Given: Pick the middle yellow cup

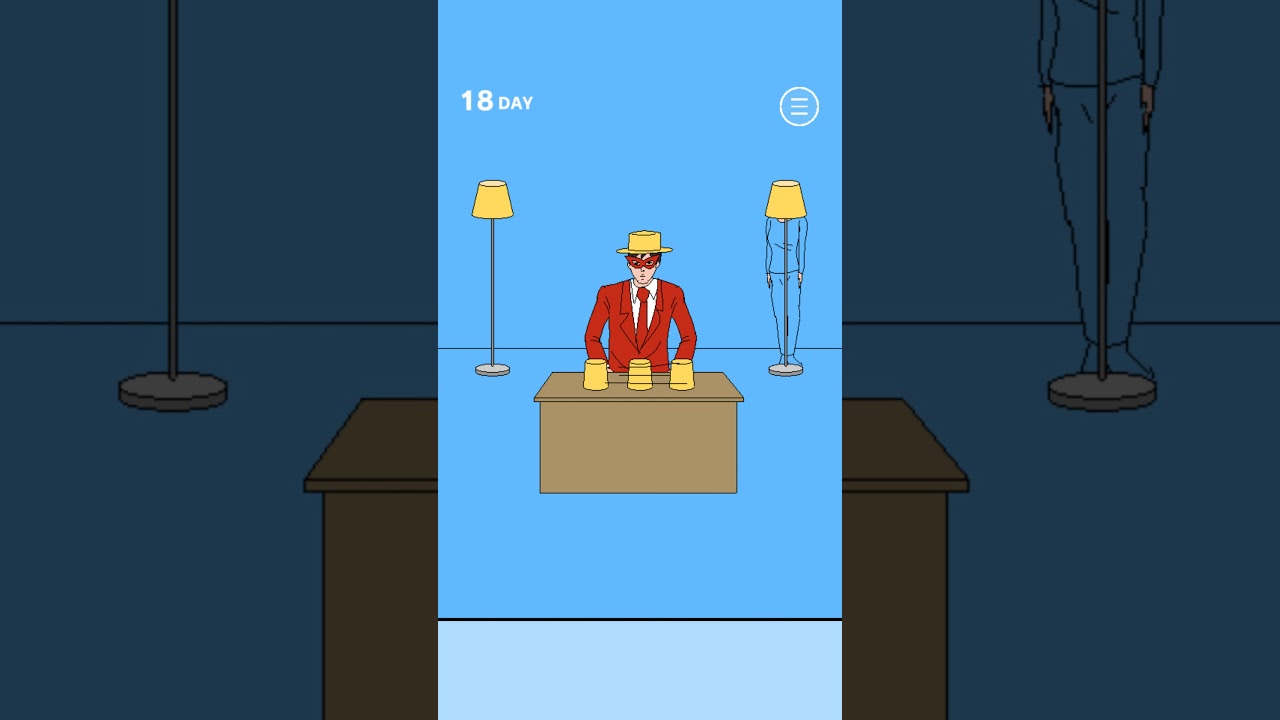Looking at the screenshot, I should [640, 375].
